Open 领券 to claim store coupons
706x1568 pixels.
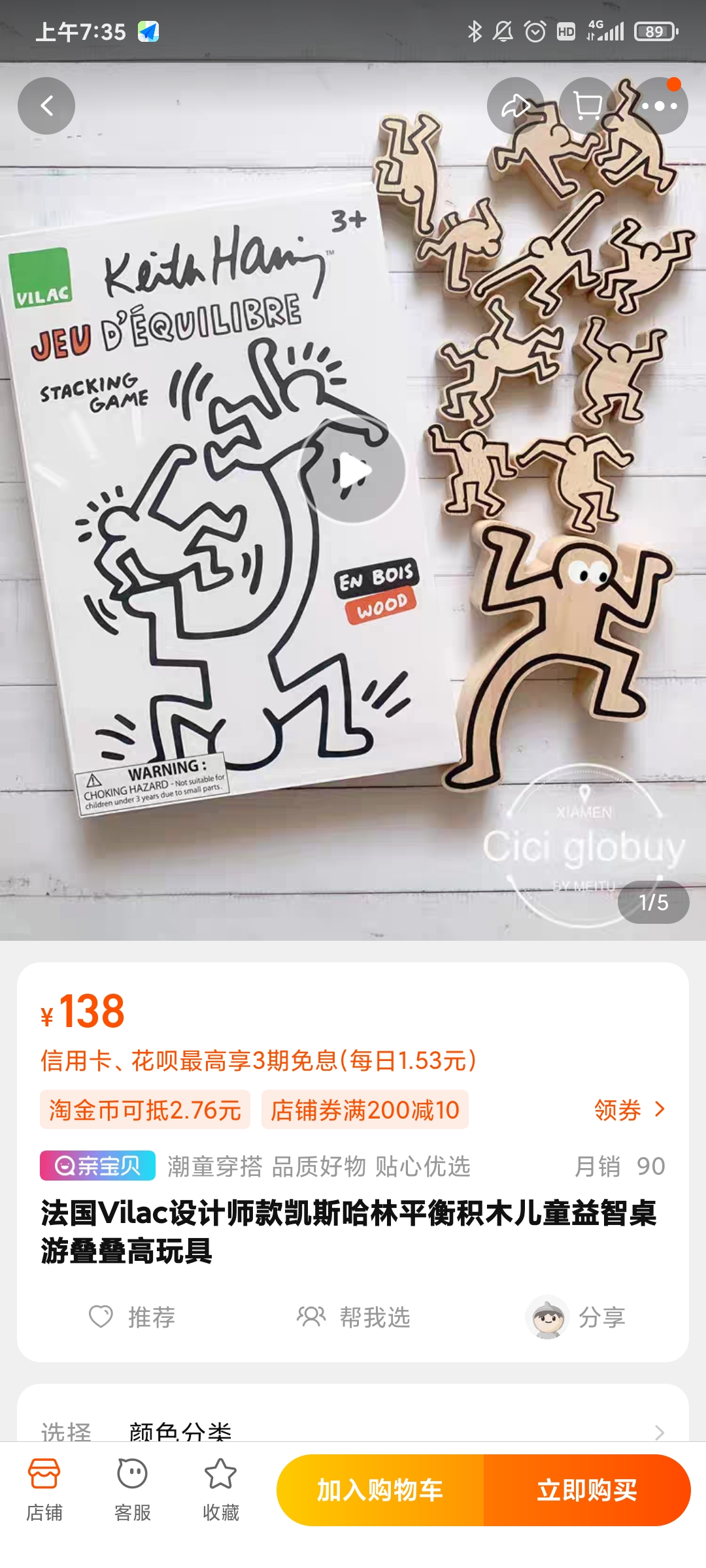pyautogui.click(x=628, y=1110)
